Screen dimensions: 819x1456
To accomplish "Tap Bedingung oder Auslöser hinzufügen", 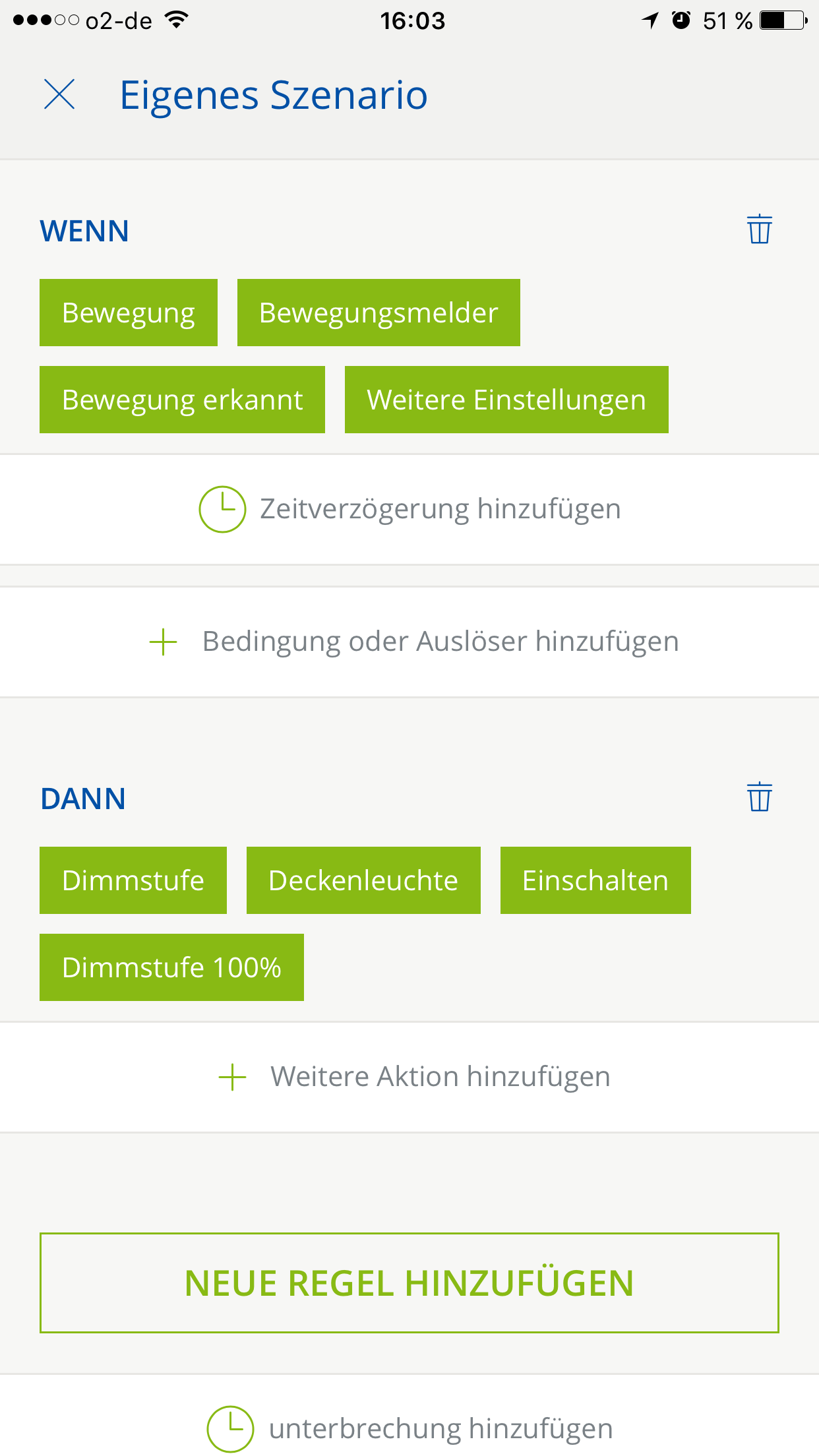I will [x=414, y=642].
